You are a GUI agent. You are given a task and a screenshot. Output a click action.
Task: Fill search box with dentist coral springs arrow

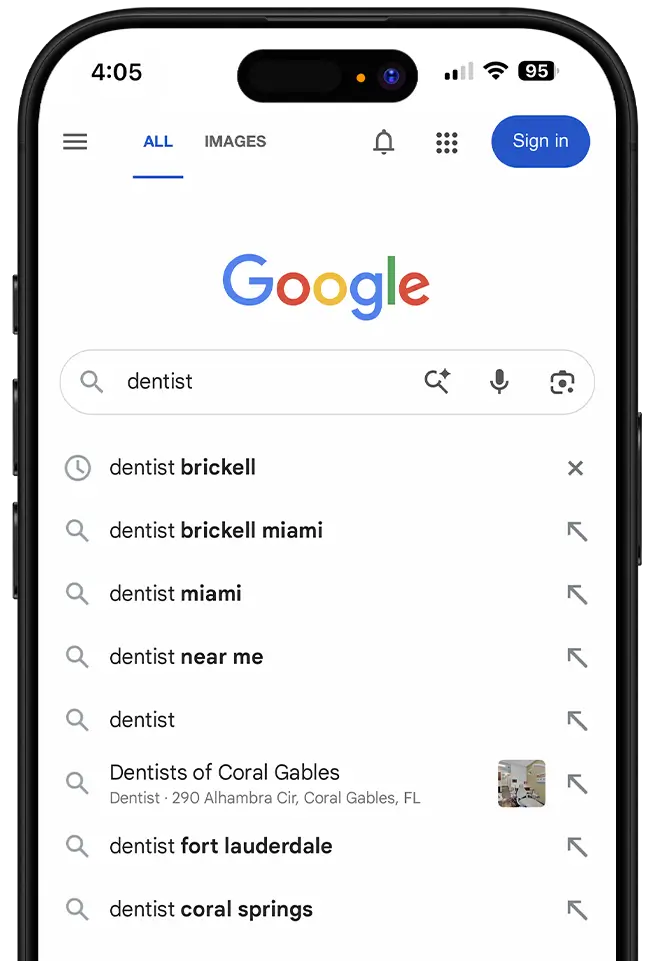pos(577,910)
